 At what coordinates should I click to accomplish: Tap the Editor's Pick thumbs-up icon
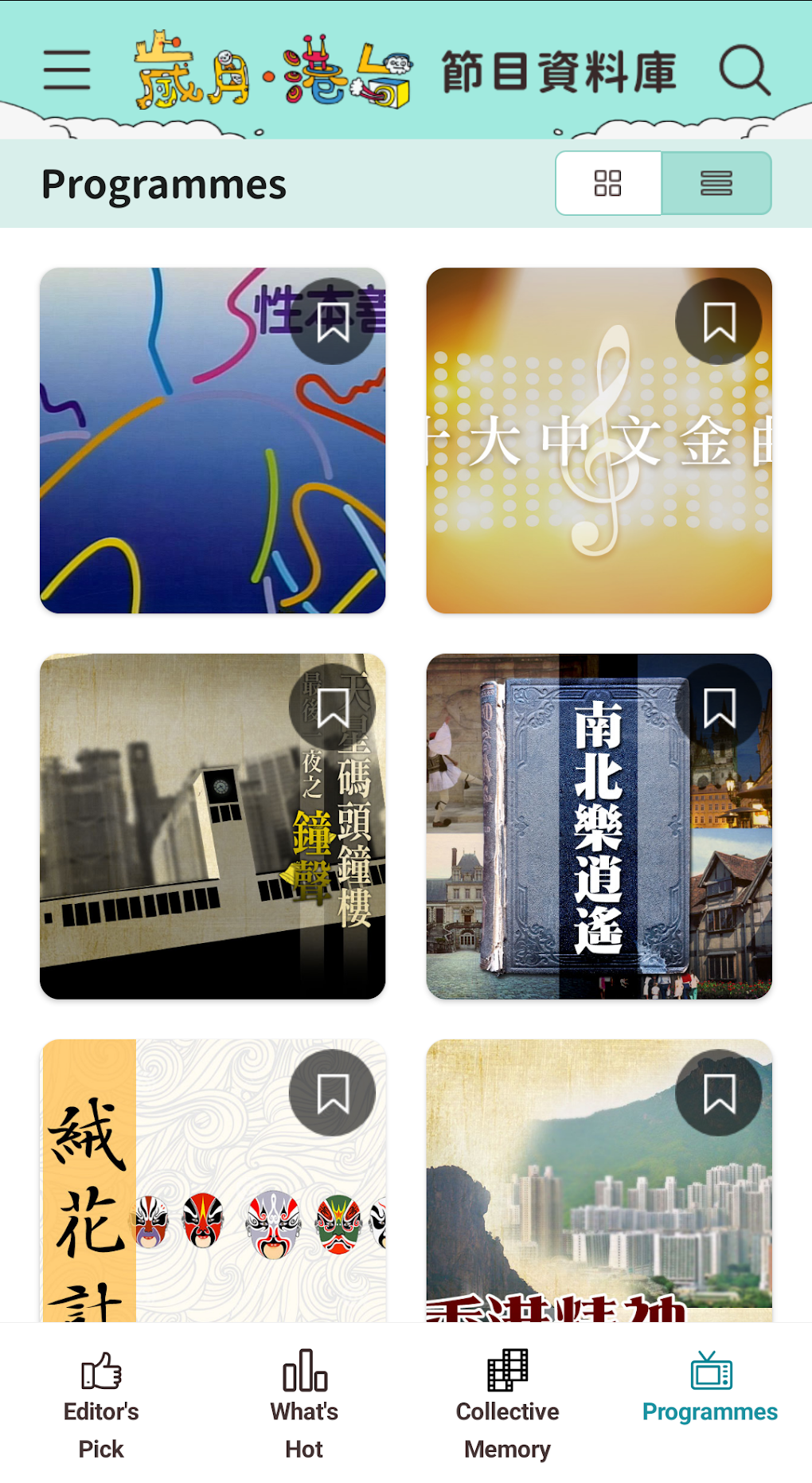pos(100,1370)
